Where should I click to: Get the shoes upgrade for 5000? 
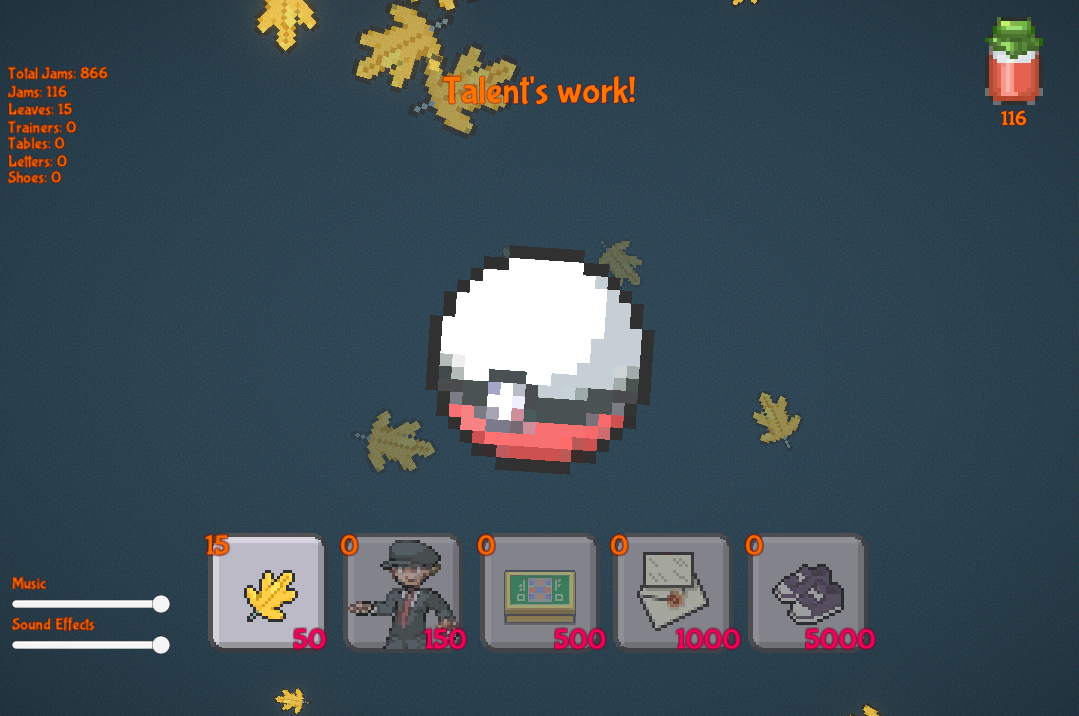[807, 592]
